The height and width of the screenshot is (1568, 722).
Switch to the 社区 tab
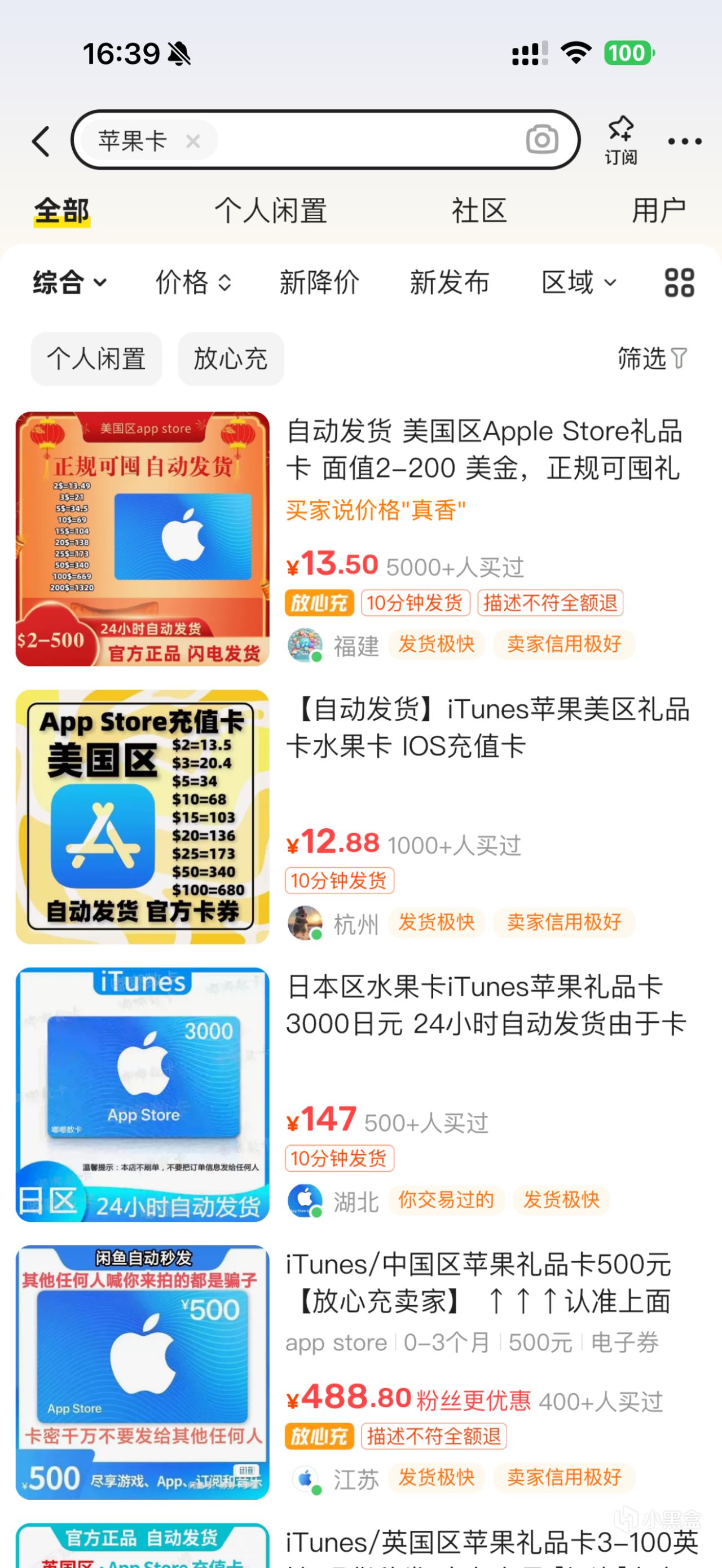(x=479, y=211)
